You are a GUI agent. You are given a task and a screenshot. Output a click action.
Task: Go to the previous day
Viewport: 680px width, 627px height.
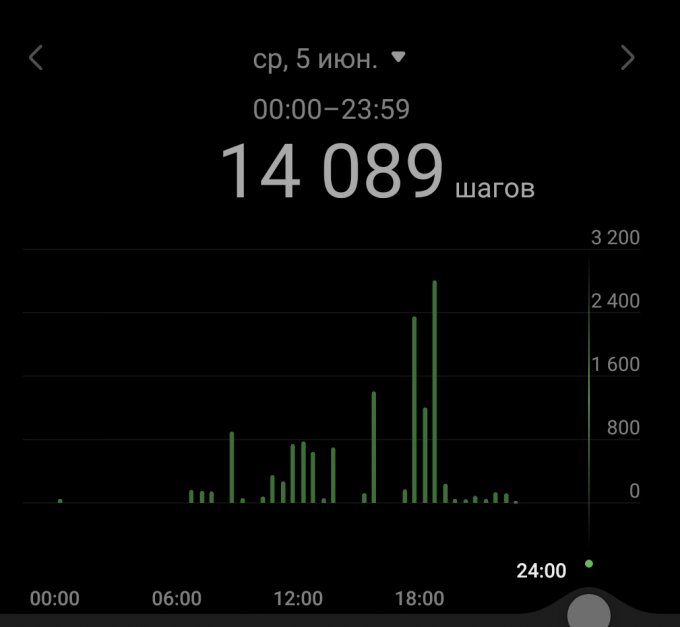(36, 58)
